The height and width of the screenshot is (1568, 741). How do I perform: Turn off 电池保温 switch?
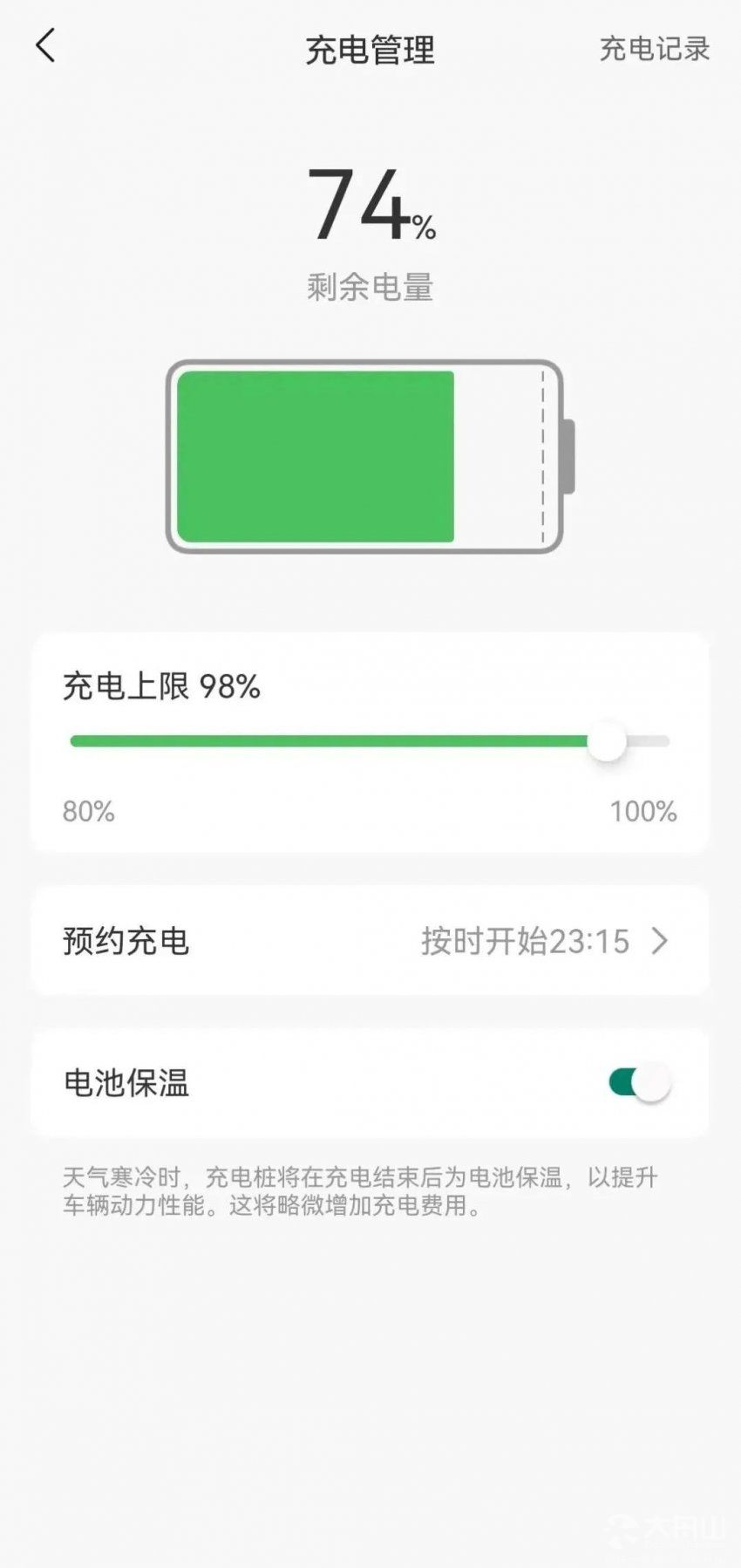point(640,1083)
